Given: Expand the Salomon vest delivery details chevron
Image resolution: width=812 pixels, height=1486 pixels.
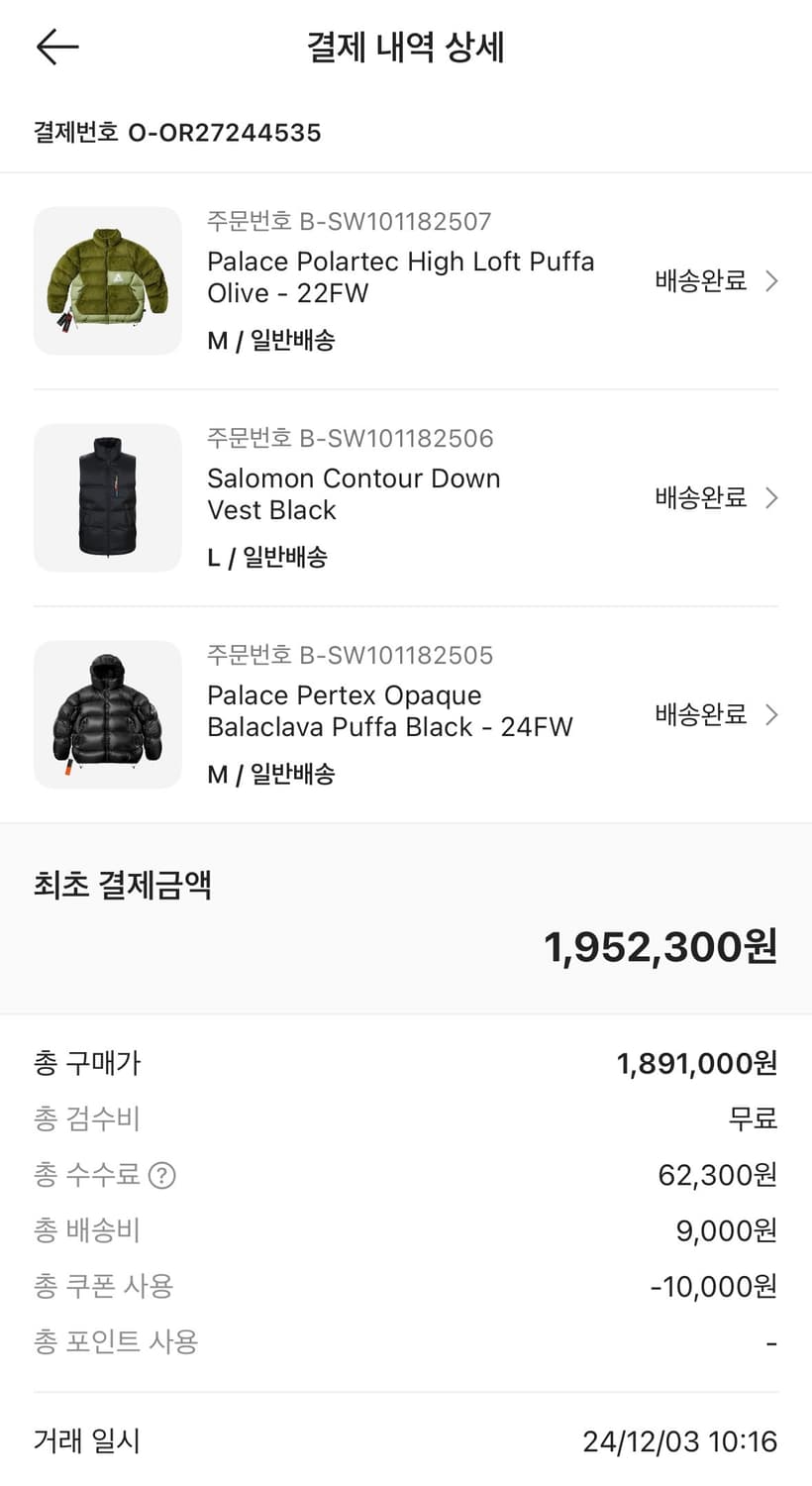Looking at the screenshot, I should tap(771, 497).
